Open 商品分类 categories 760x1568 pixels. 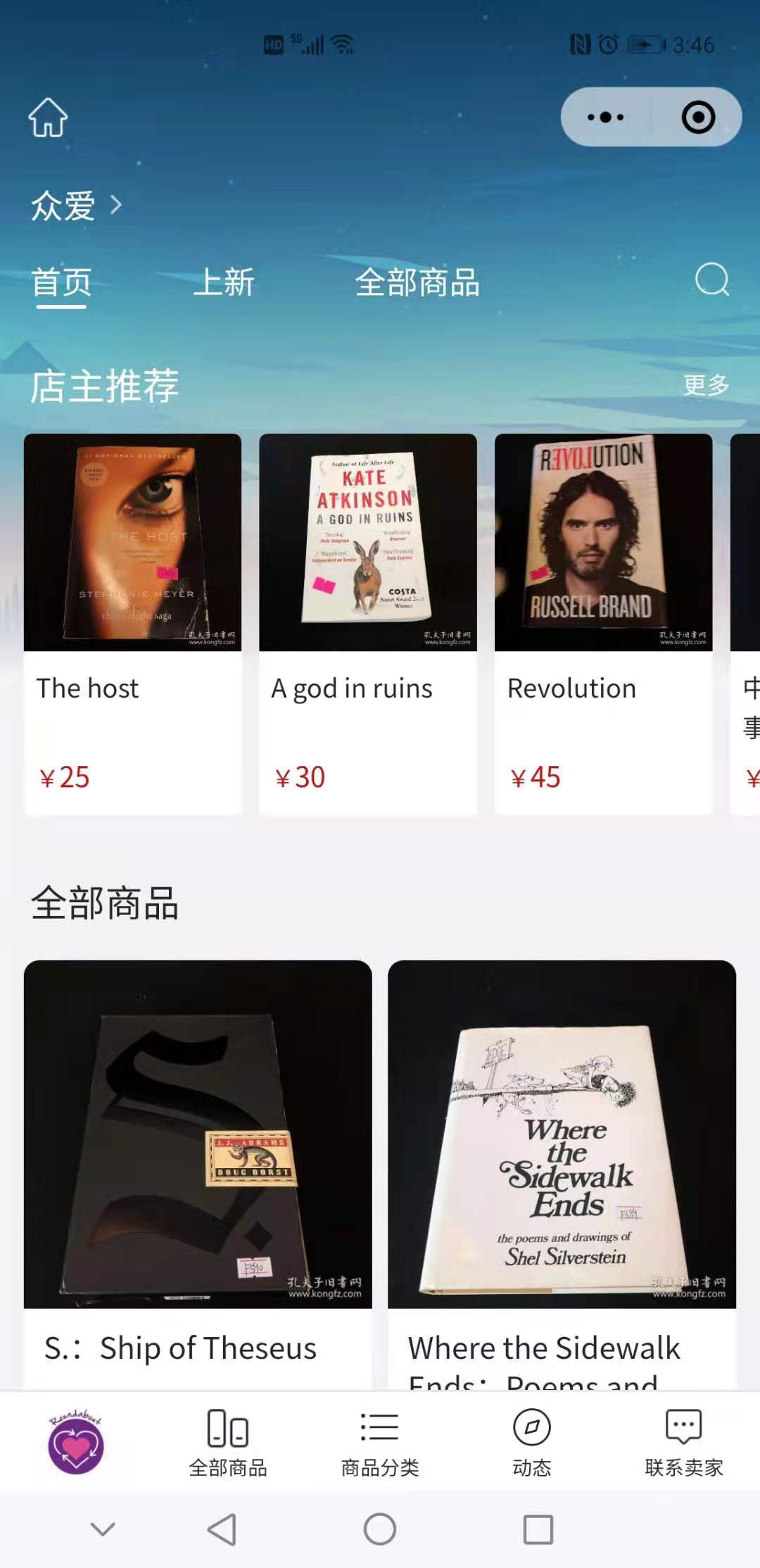pyautogui.click(x=380, y=1441)
